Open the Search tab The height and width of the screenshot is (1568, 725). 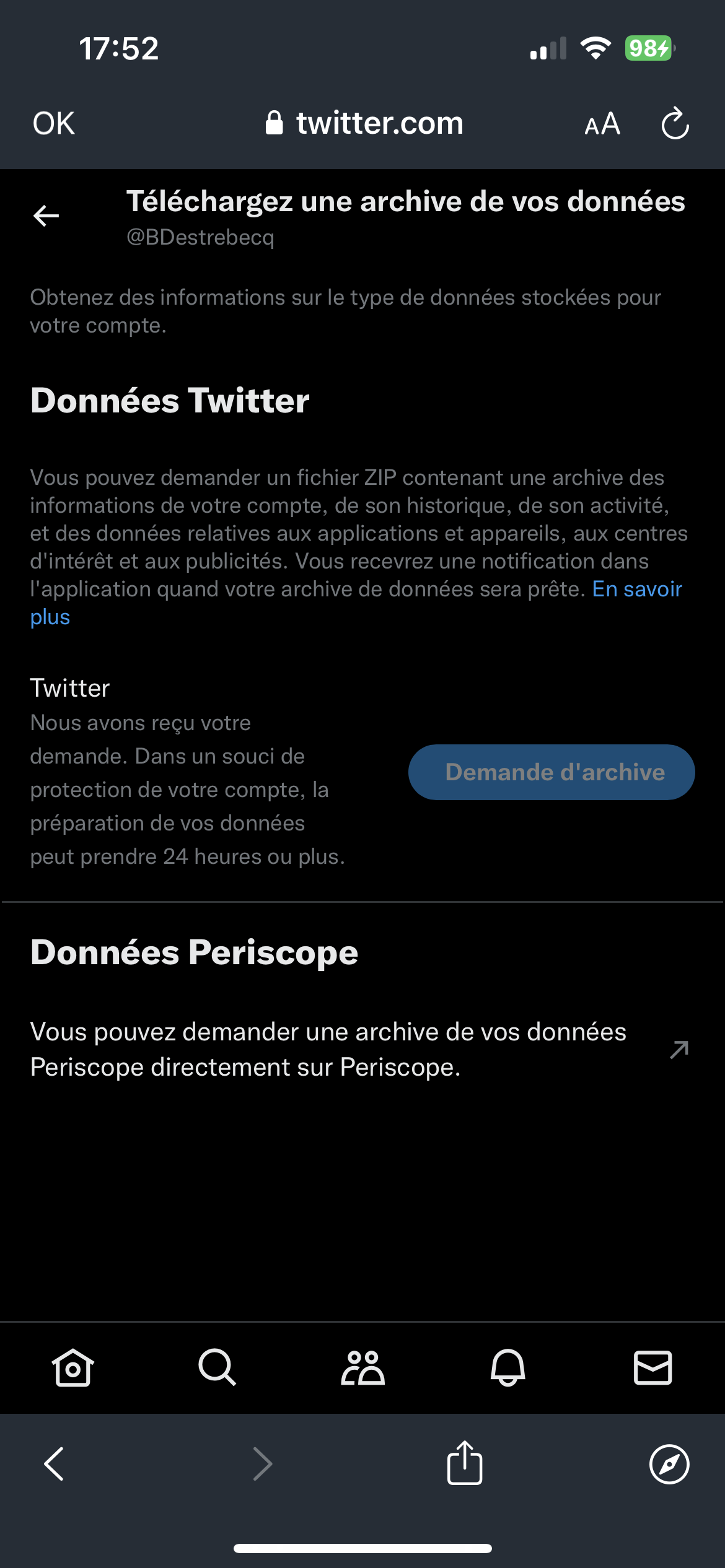point(217,1367)
